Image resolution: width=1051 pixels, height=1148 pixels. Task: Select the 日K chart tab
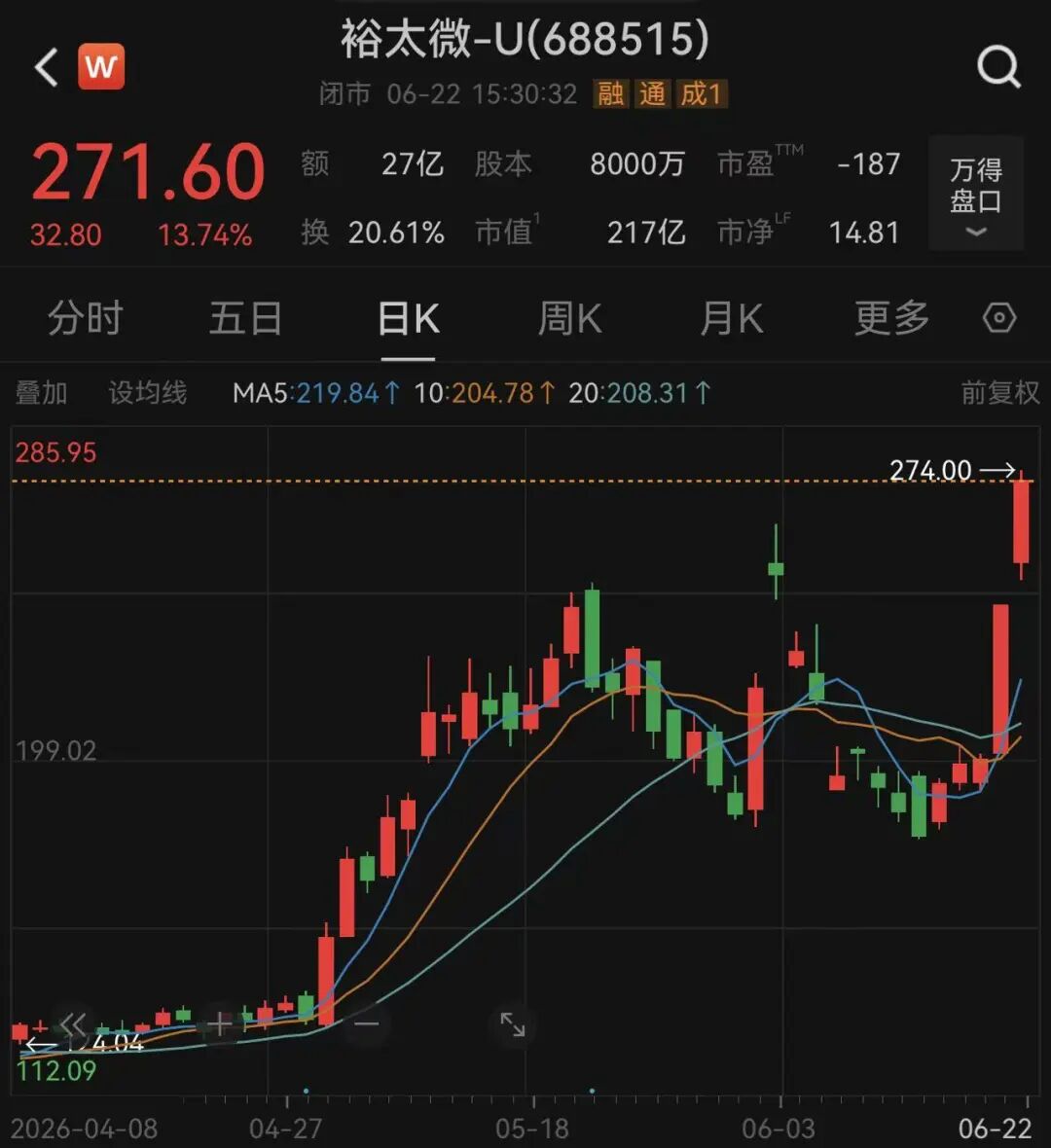pos(408,318)
